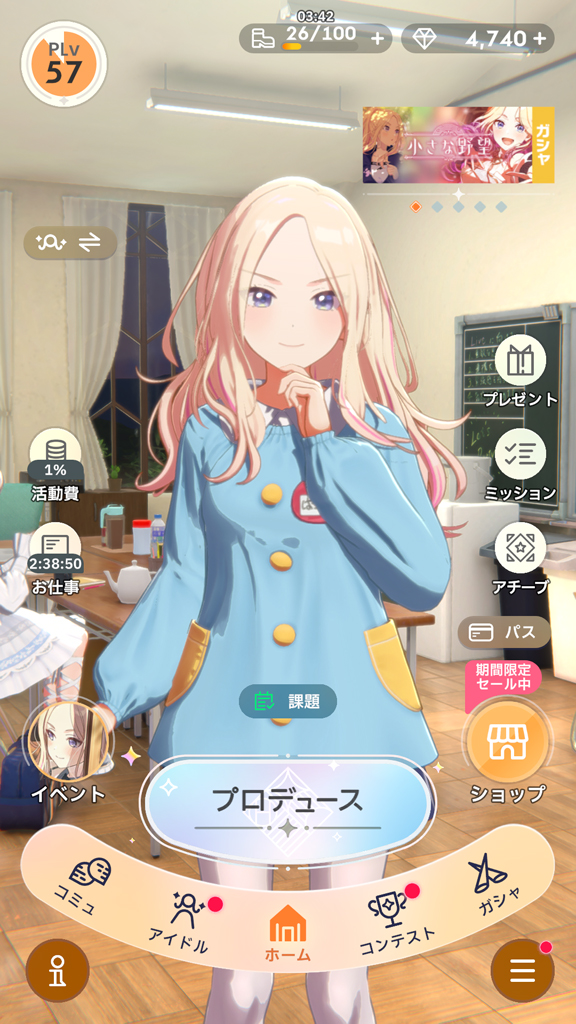This screenshot has width=576, height=1024.
Task: Open the パス pass button
Action: (504, 632)
